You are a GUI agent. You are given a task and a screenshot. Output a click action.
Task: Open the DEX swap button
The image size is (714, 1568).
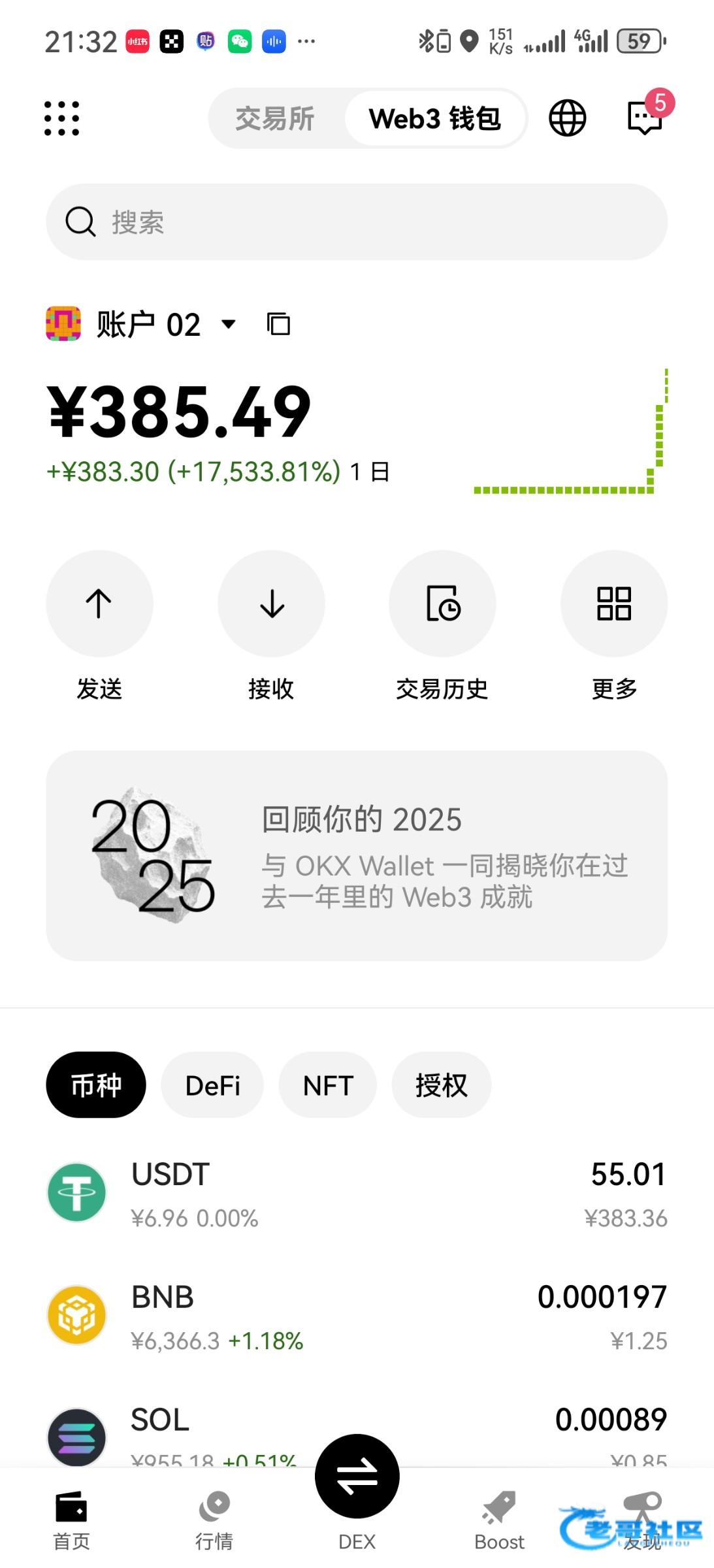pyautogui.click(x=357, y=1478)
